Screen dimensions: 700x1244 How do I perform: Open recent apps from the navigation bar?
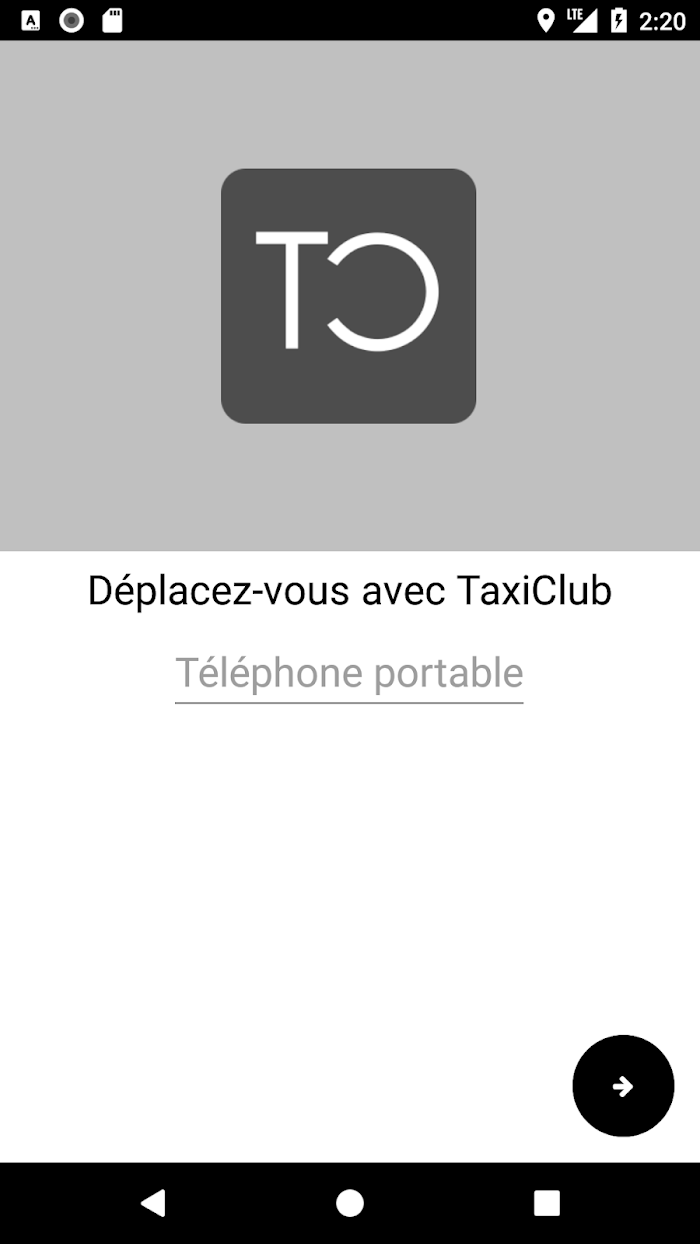tap(547, 1203)
